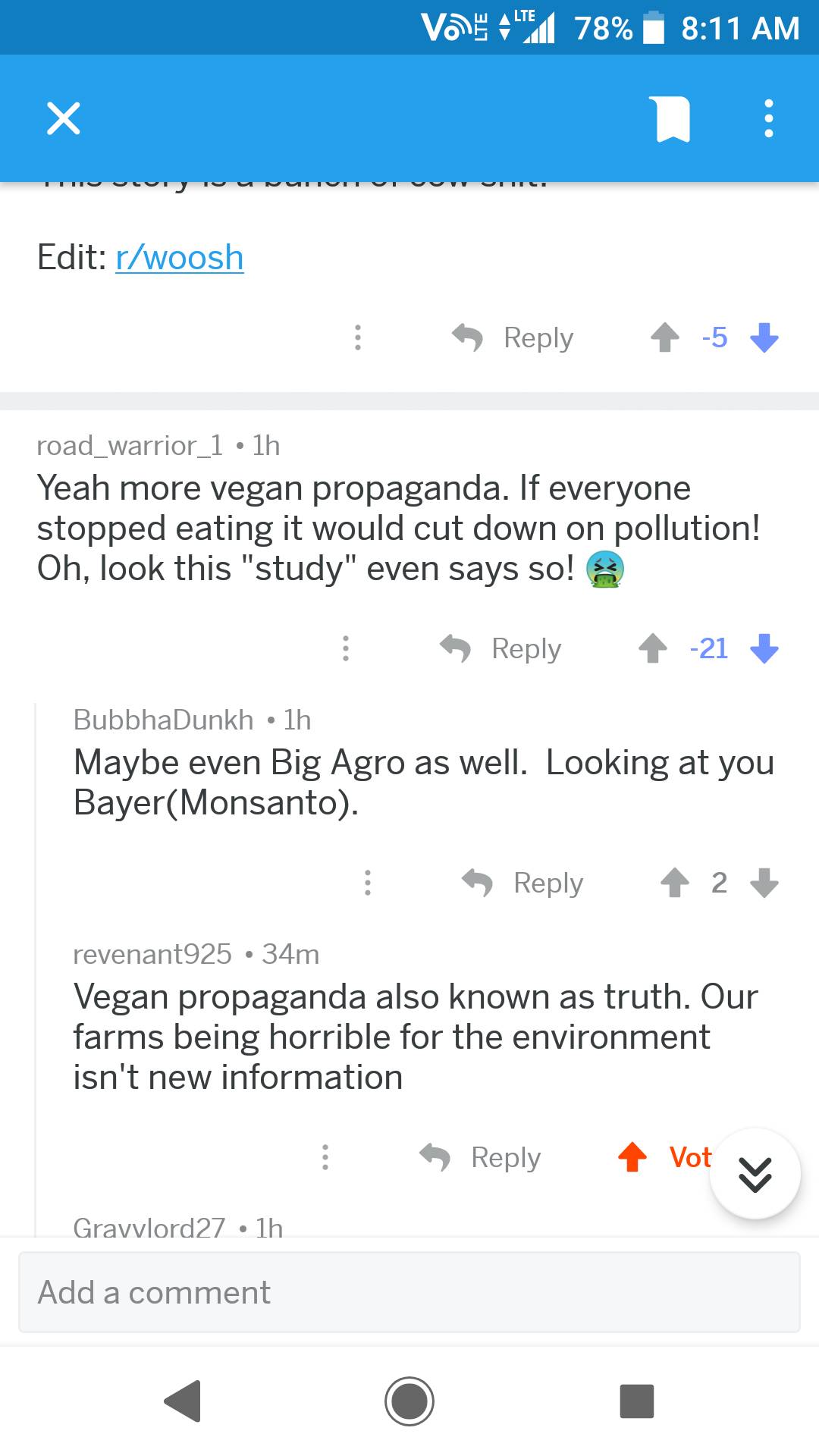Upvote BubbhaDunkh's Big Agro comment
This screenshot has height=1456, width=819.
(x=674, y=883)
